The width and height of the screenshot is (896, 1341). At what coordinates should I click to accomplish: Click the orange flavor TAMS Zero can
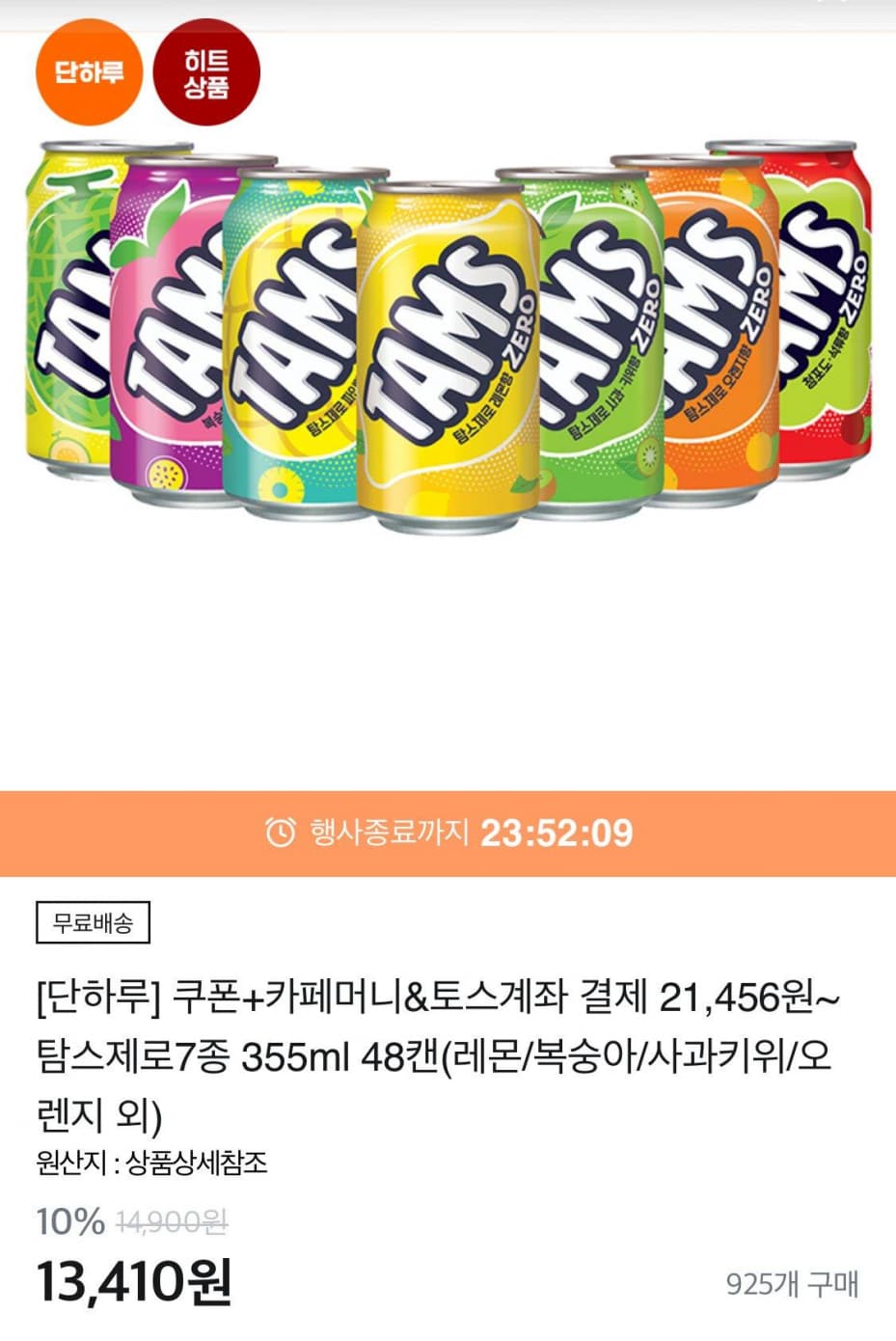coord(714,338)
